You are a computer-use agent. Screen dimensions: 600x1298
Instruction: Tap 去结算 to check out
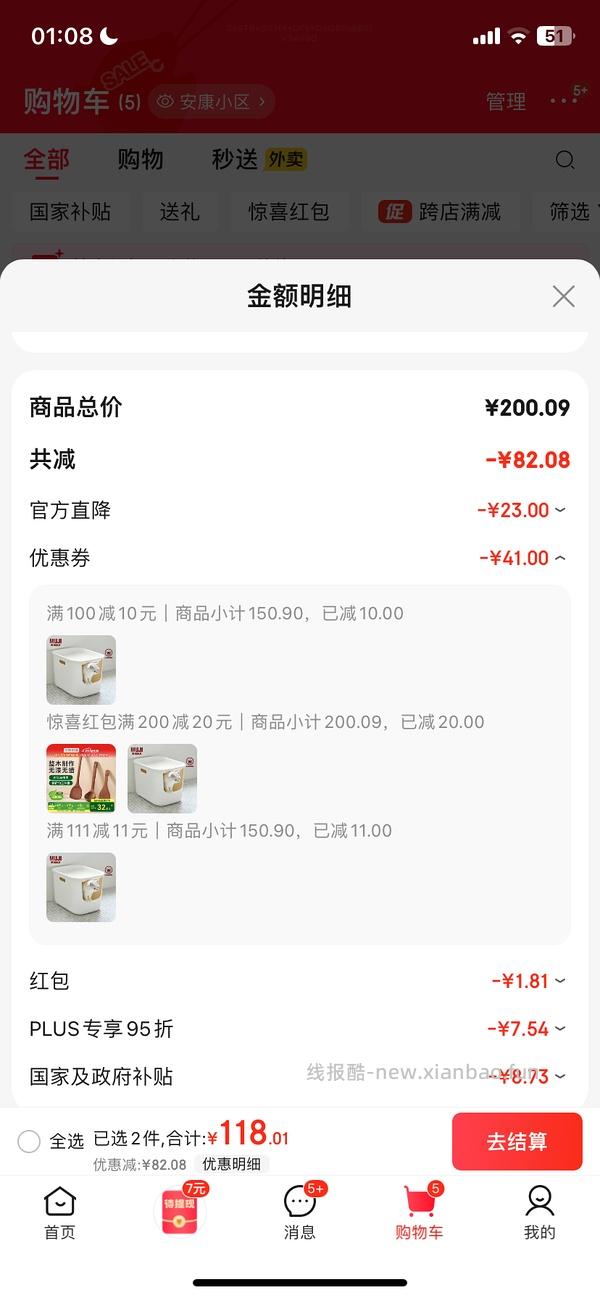pyautogui.click(x=516, y=1141)
